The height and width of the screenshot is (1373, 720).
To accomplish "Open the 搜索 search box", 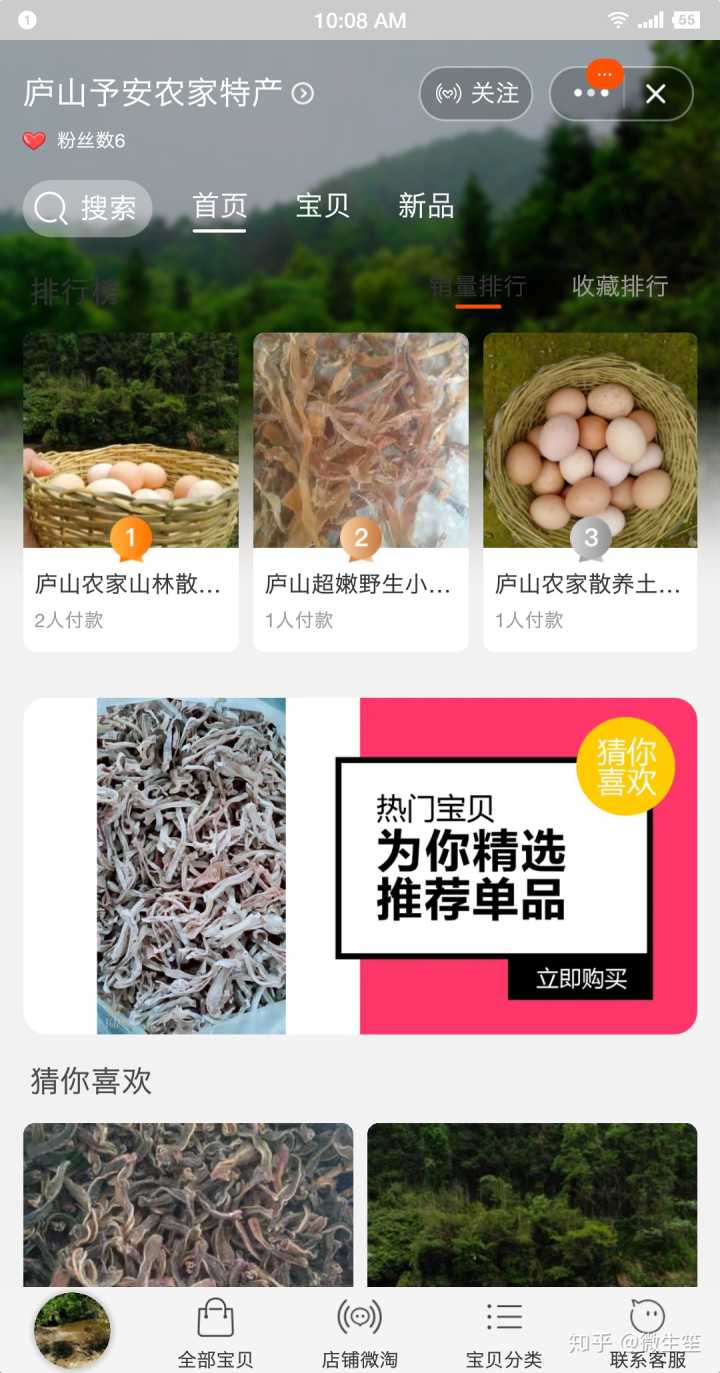I will [x=88, y=208].
